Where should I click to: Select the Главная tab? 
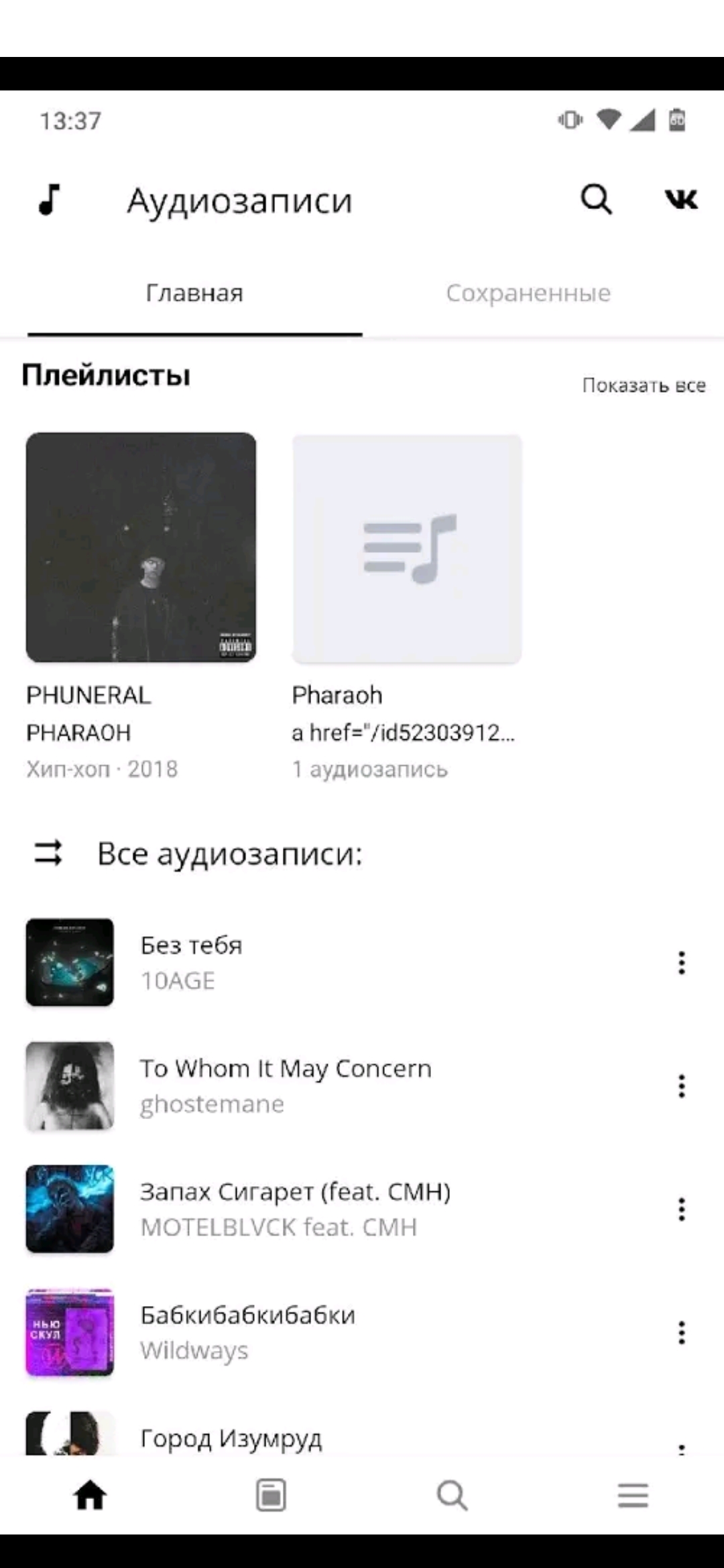point(194,293)
